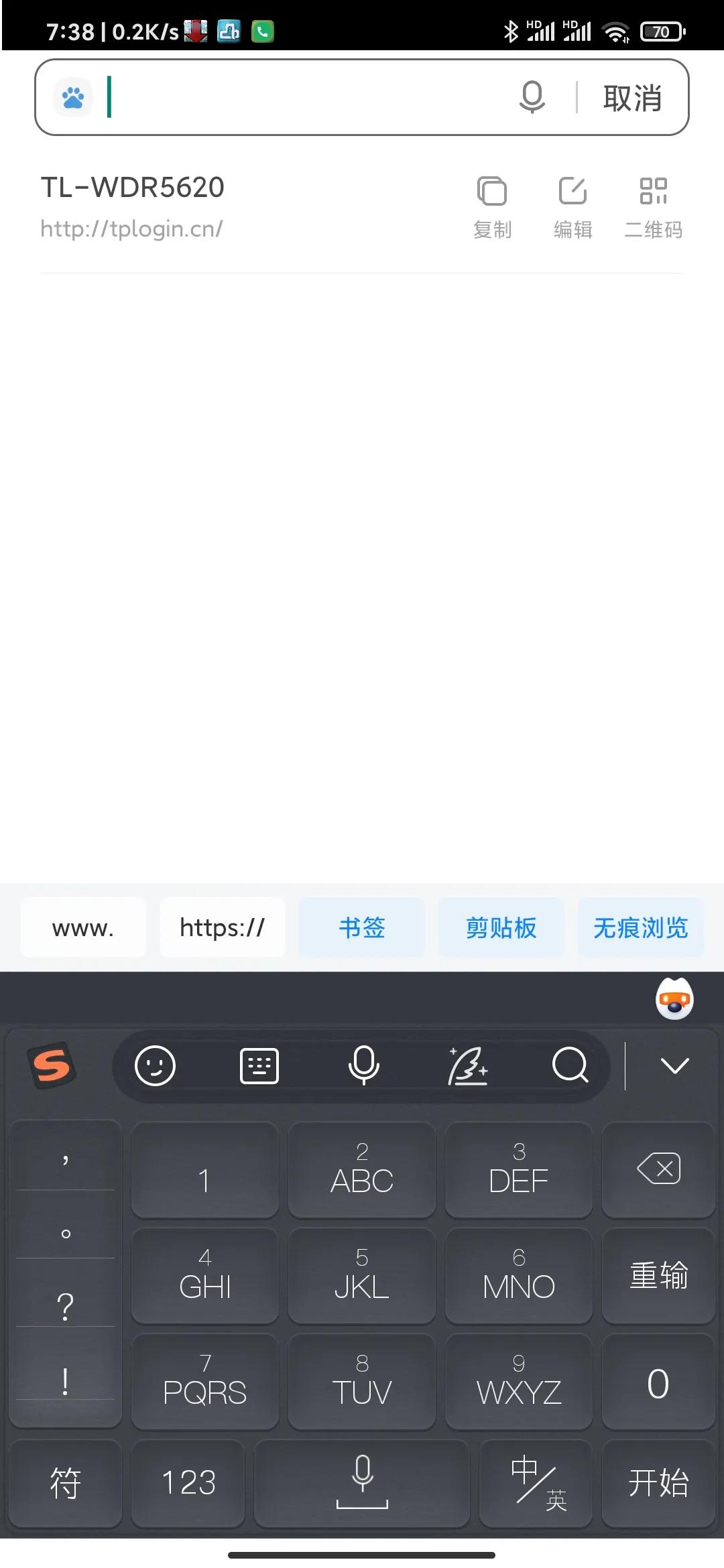Insert 'https://' from the quick chip
The image size is (724, 1568).
coord(223,927)
